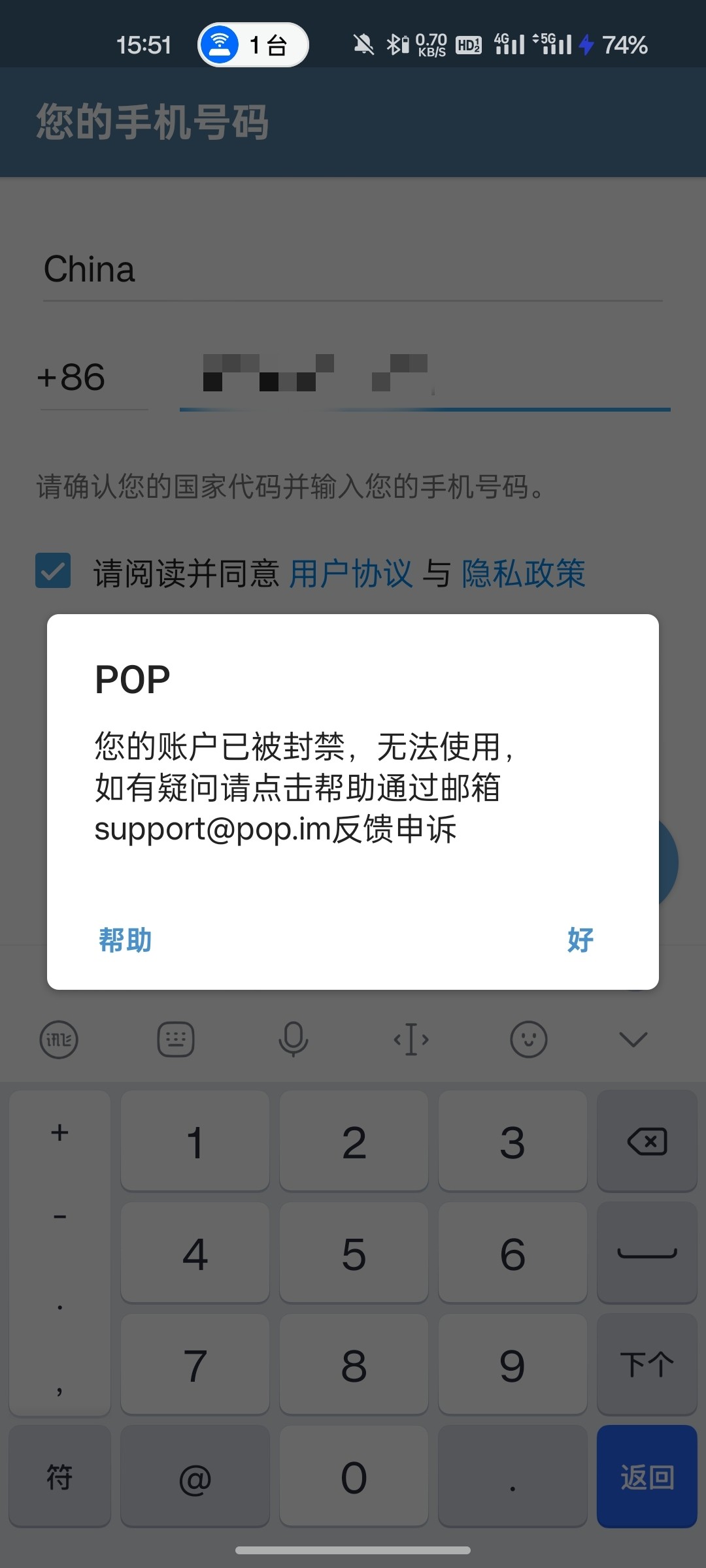Viewport: 706px width, 1568px height.
Task: Tap the 帮助 button in the dialog
Action: [125, 940]
